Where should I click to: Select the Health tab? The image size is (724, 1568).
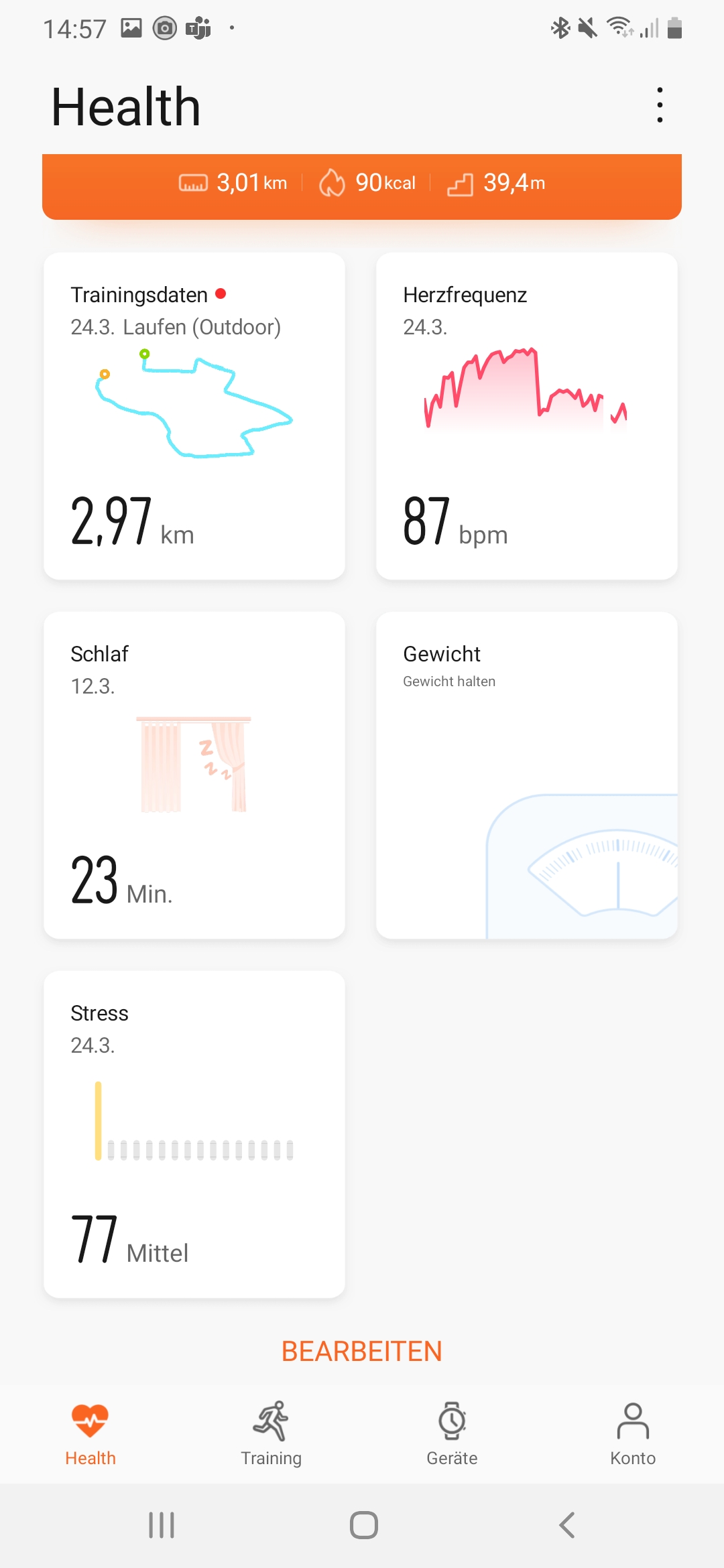pyautogui.click(x=90, y=1434)
